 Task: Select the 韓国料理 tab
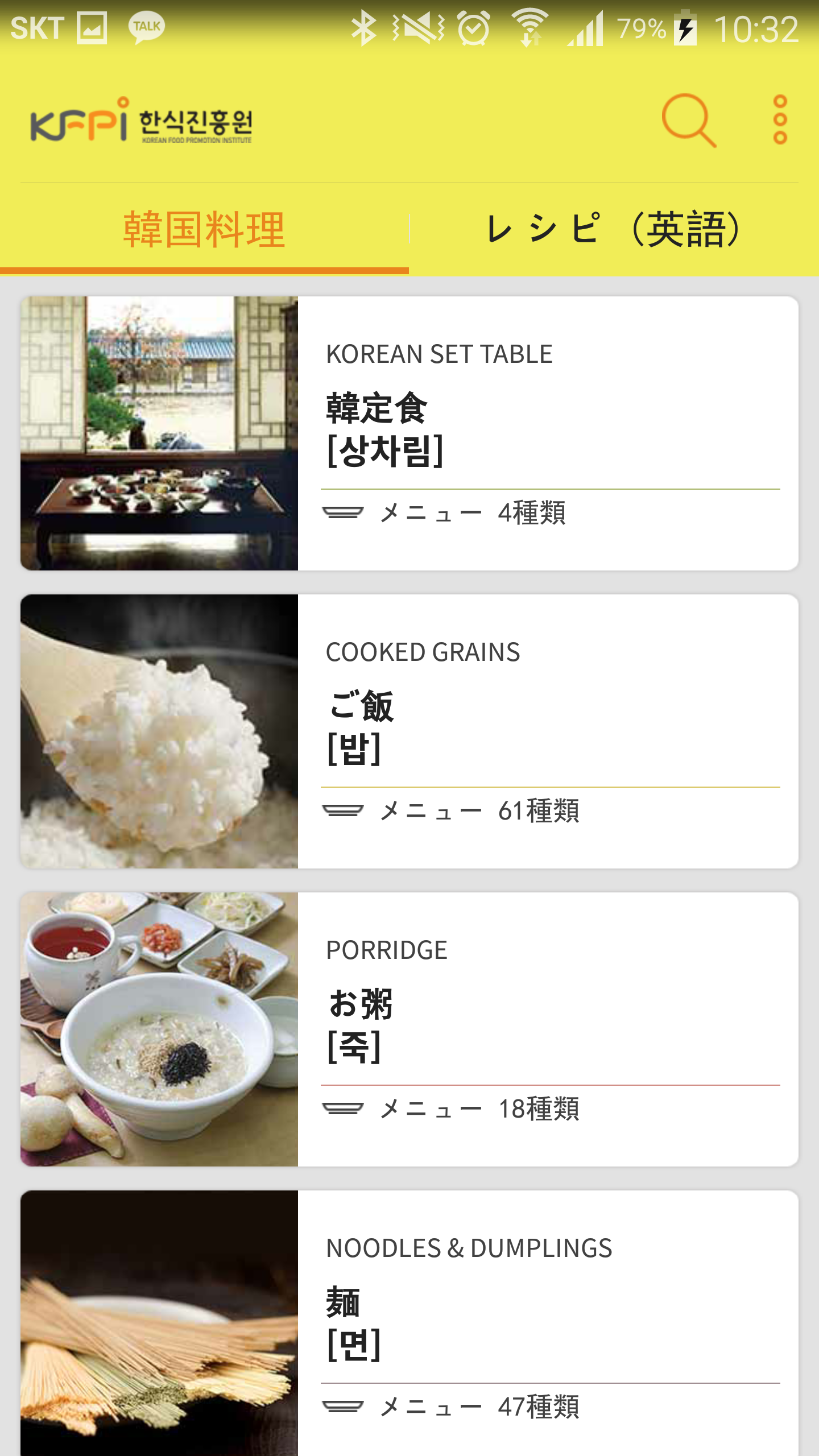(204, 230)
